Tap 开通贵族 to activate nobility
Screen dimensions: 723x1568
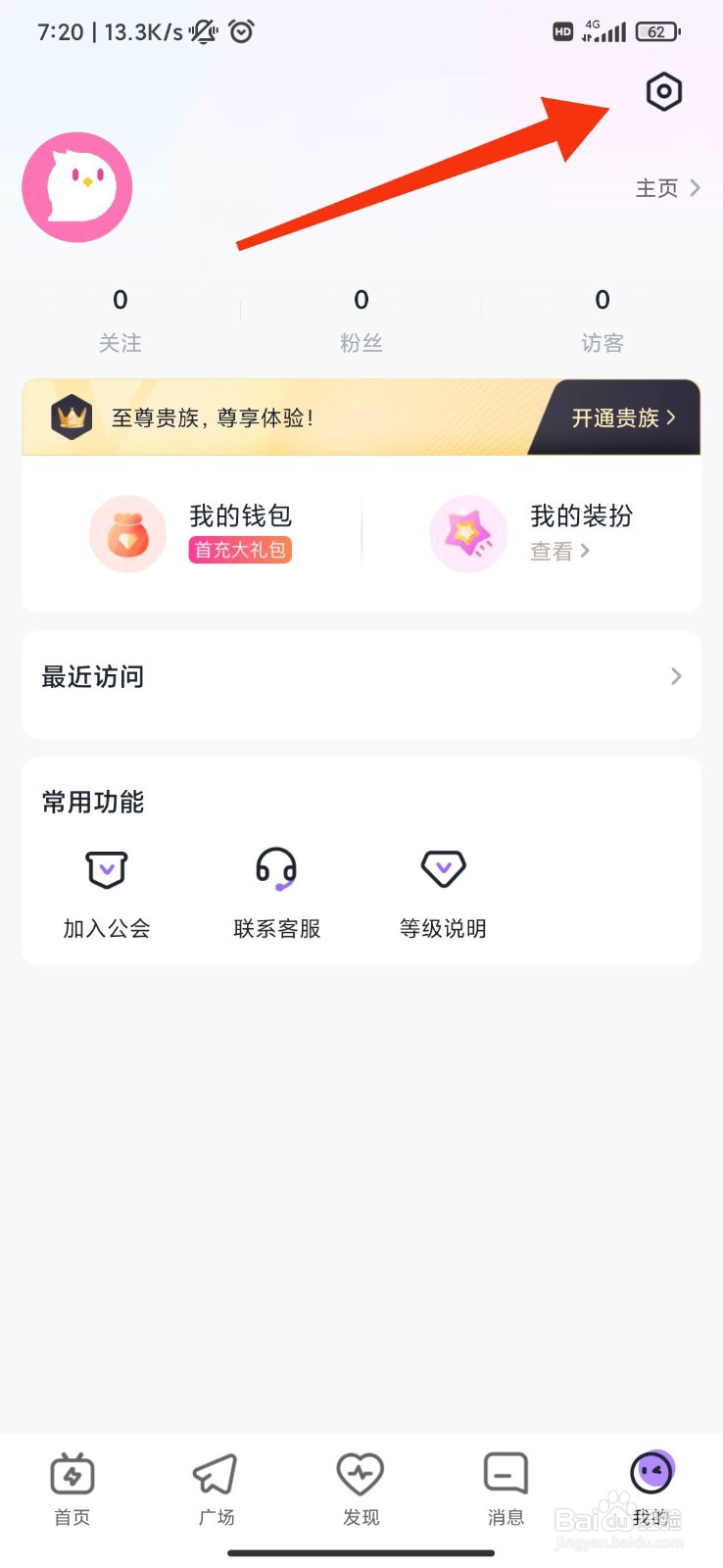click(623, 418)
